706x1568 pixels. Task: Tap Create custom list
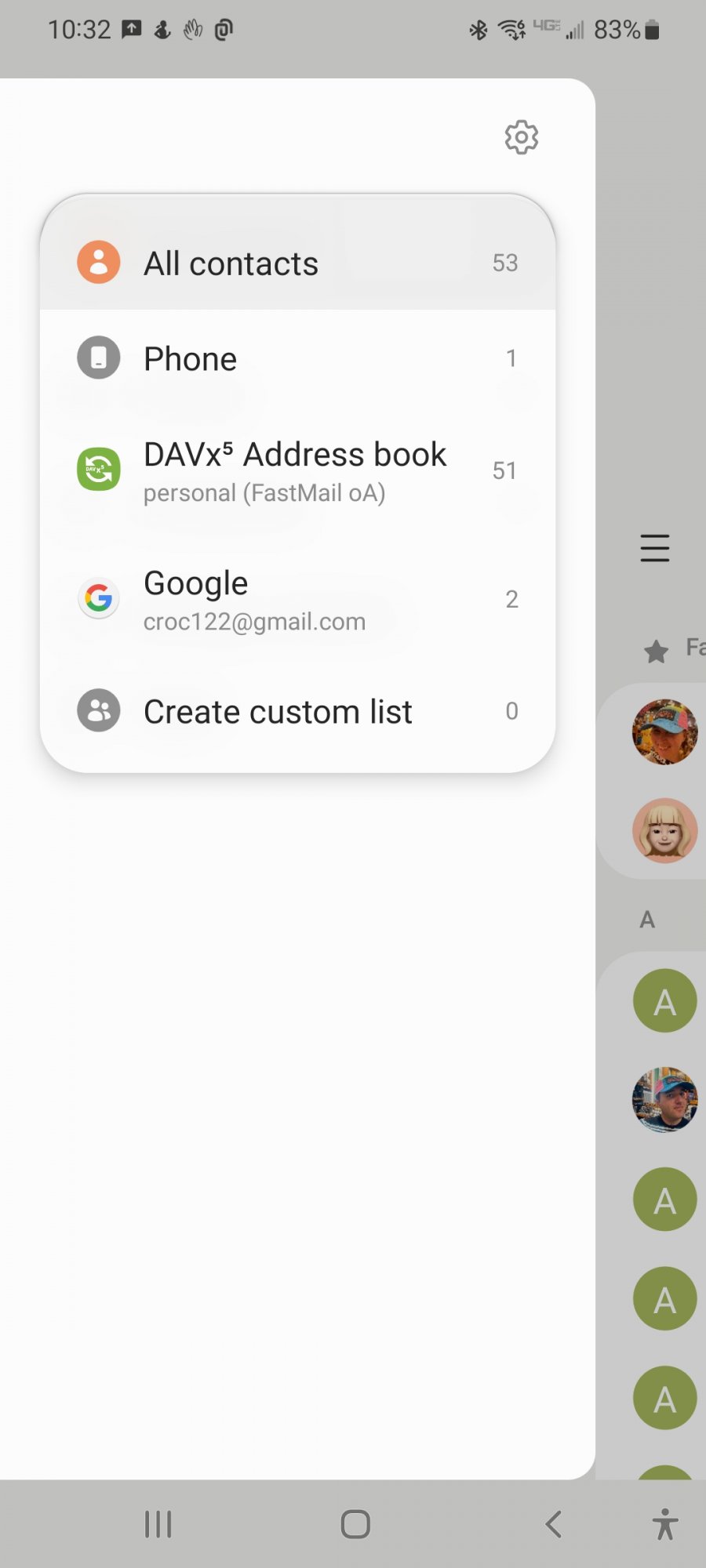[x=297, y=711]
